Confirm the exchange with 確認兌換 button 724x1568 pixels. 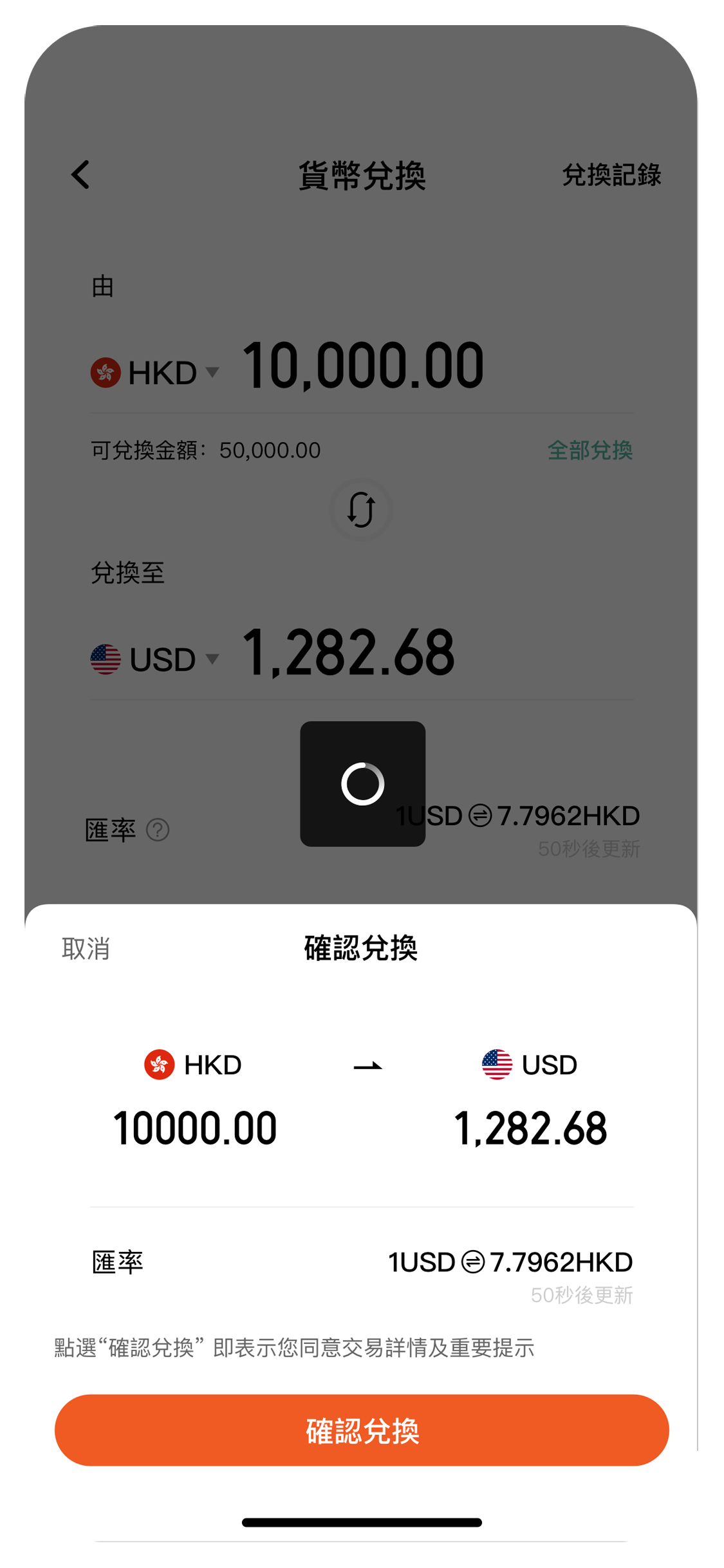362,1430
